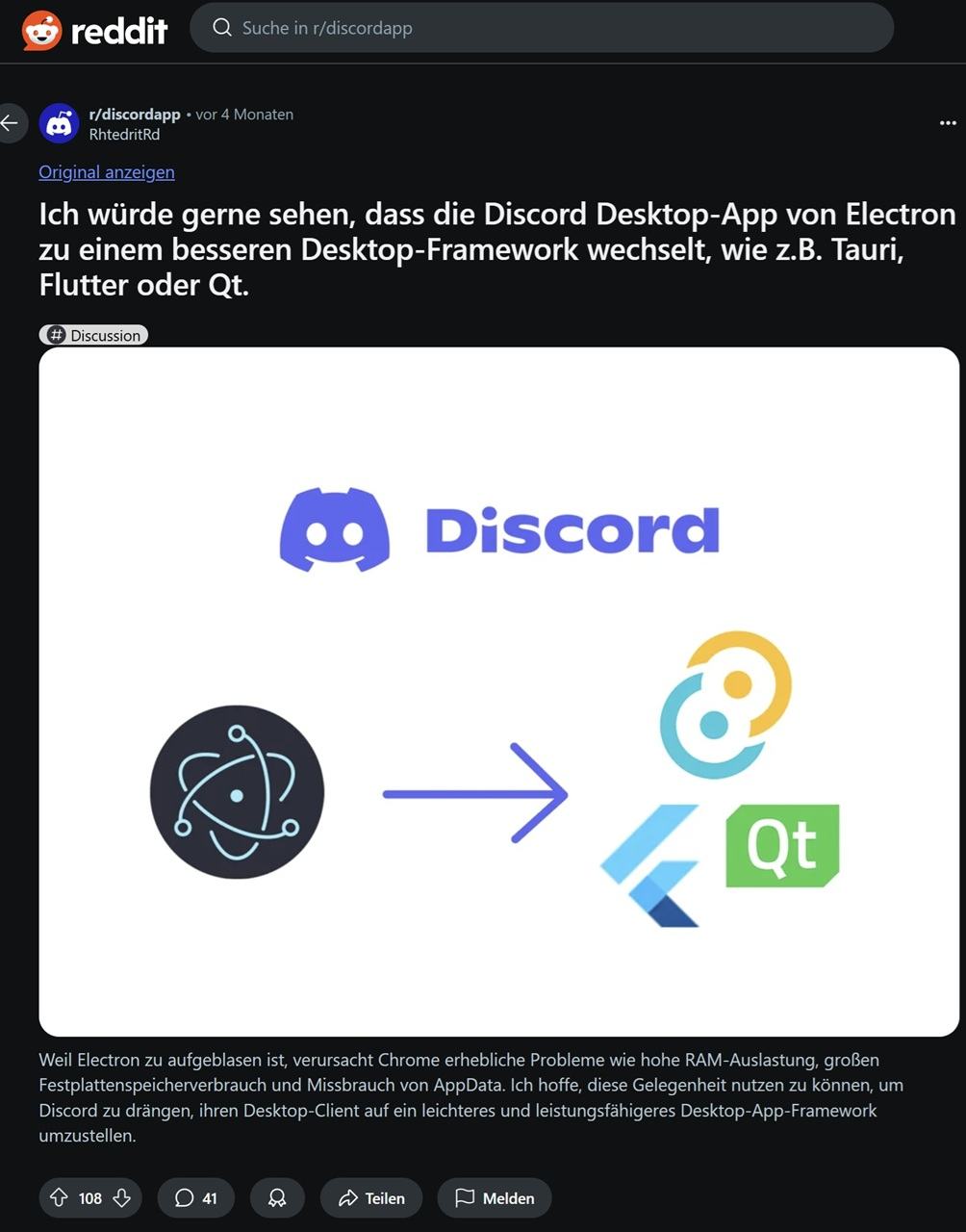Give the post an award
The width and height of the screenshot is (966, 1232).
point(277,1197)
